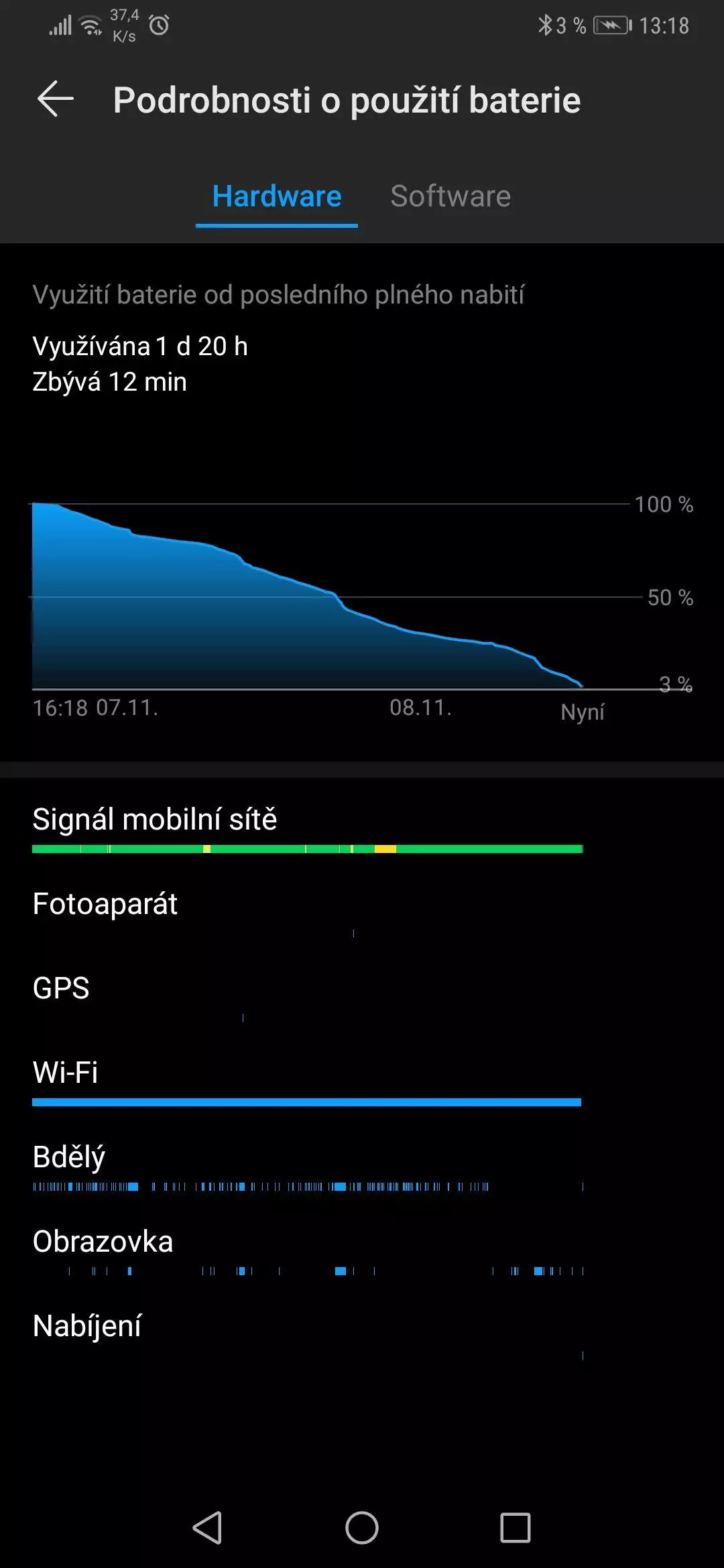This screenshot has height=1568, width=724.
Task: Tap the system home button
Action: tap(362, 1528)
